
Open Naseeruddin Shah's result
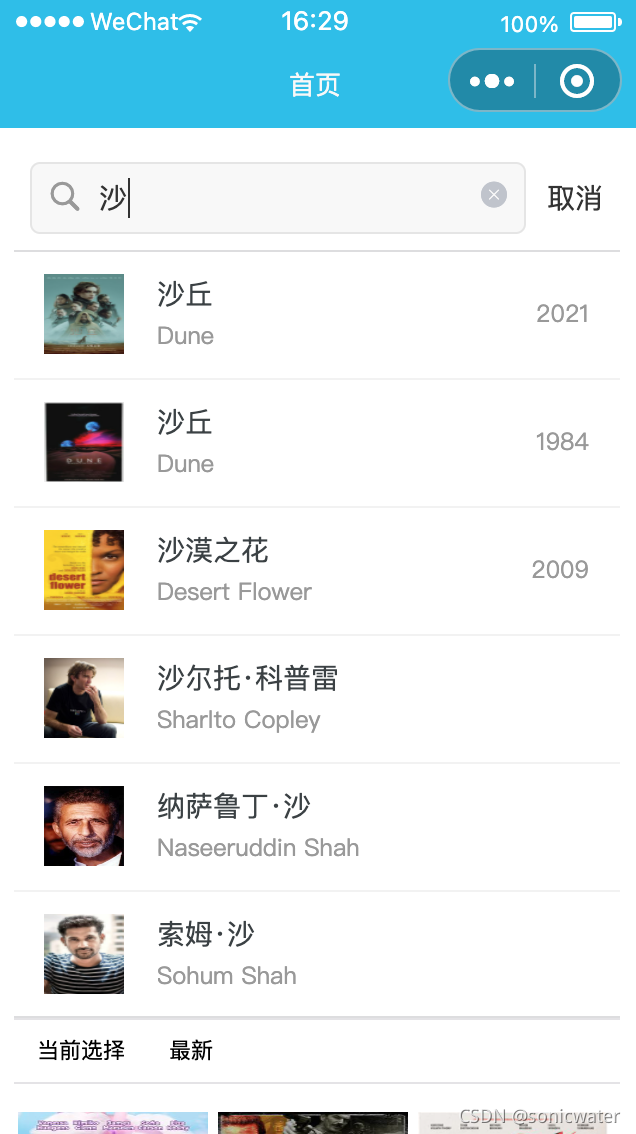click(x=317, y=827)
